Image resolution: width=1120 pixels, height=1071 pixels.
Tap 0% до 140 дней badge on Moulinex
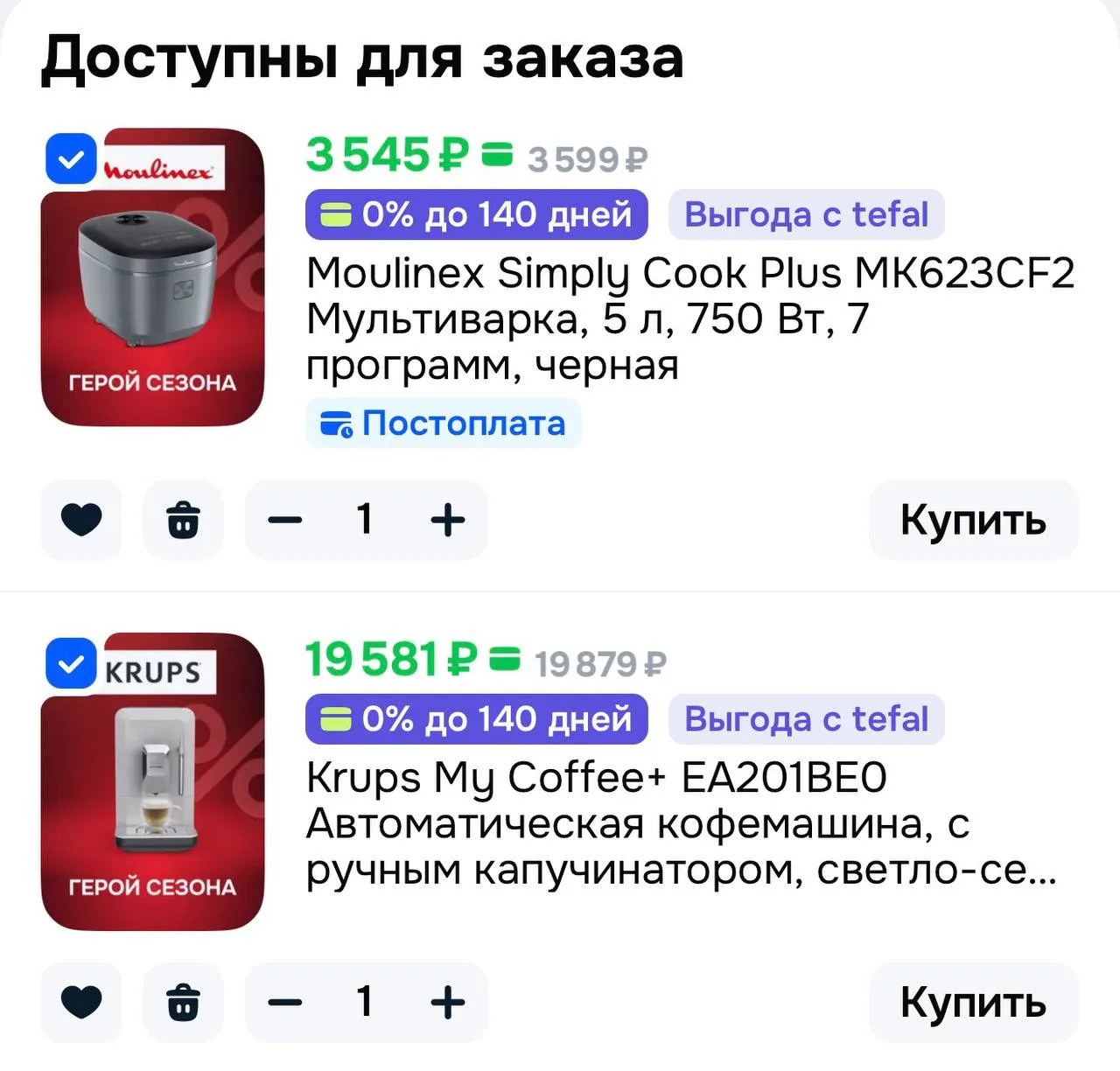point(477,214)
